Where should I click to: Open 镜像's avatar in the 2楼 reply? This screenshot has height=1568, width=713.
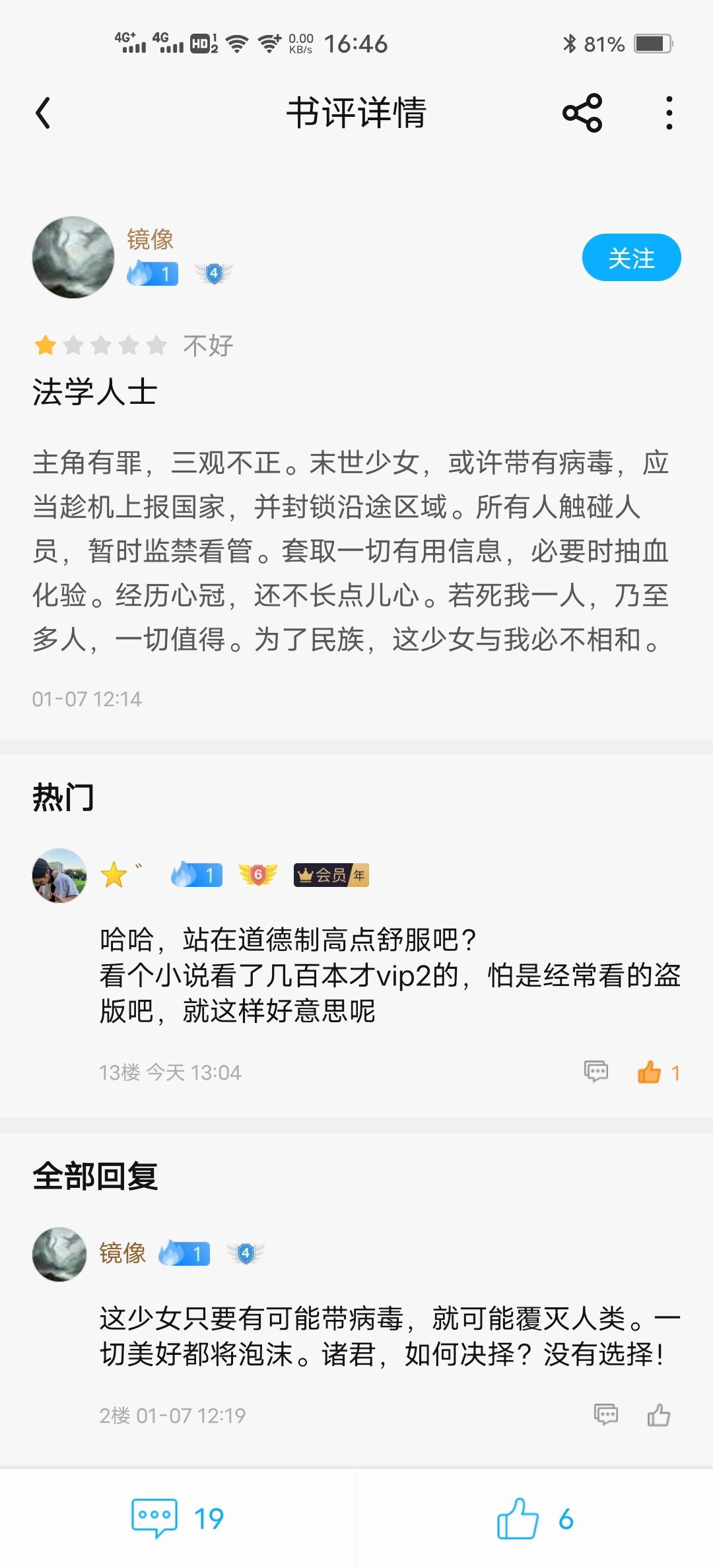click(59, 1254)
